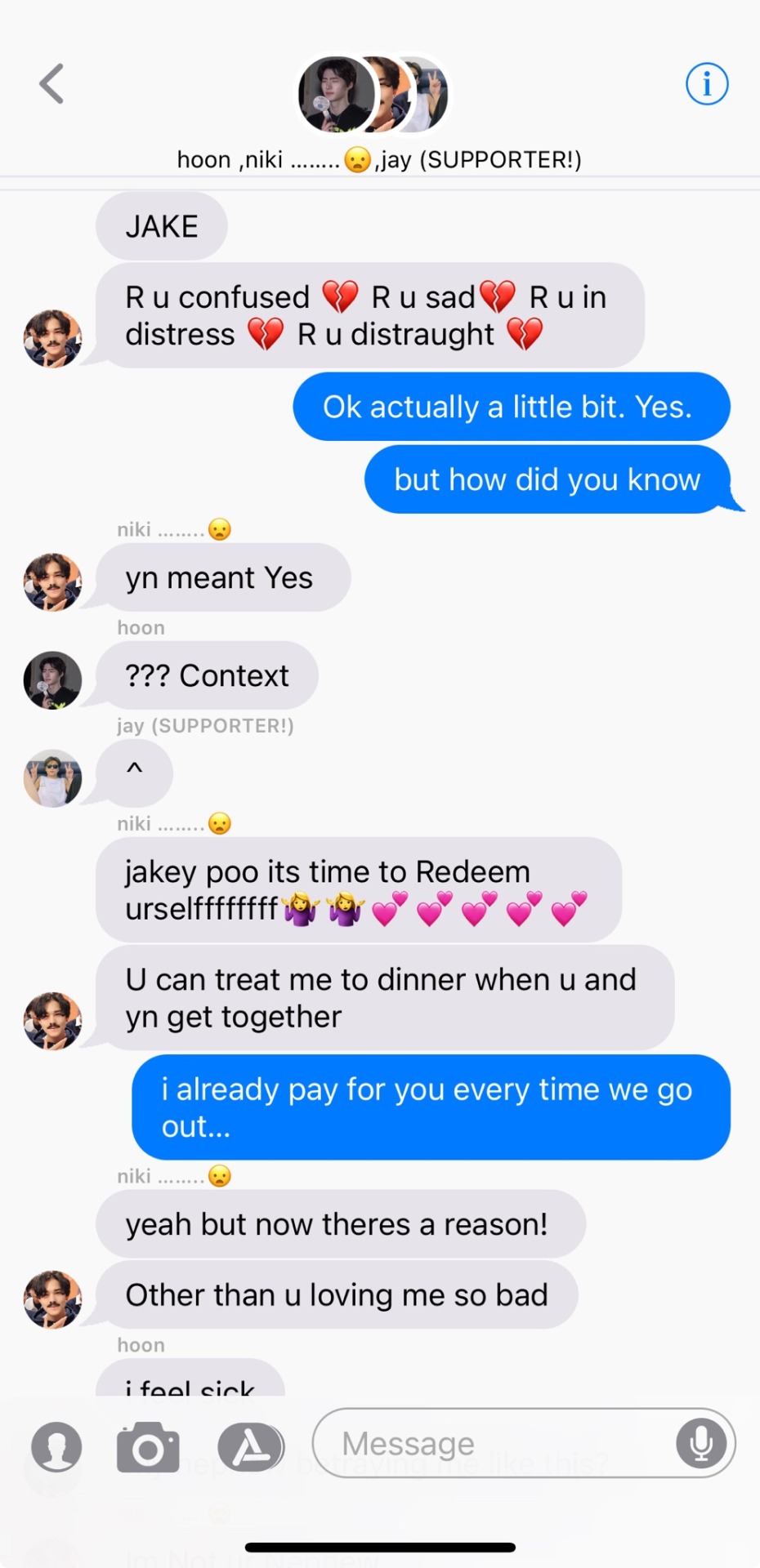Screen dimensions: 760x1568
Task: Go back to the conversations list
Action: pos(51,84)
